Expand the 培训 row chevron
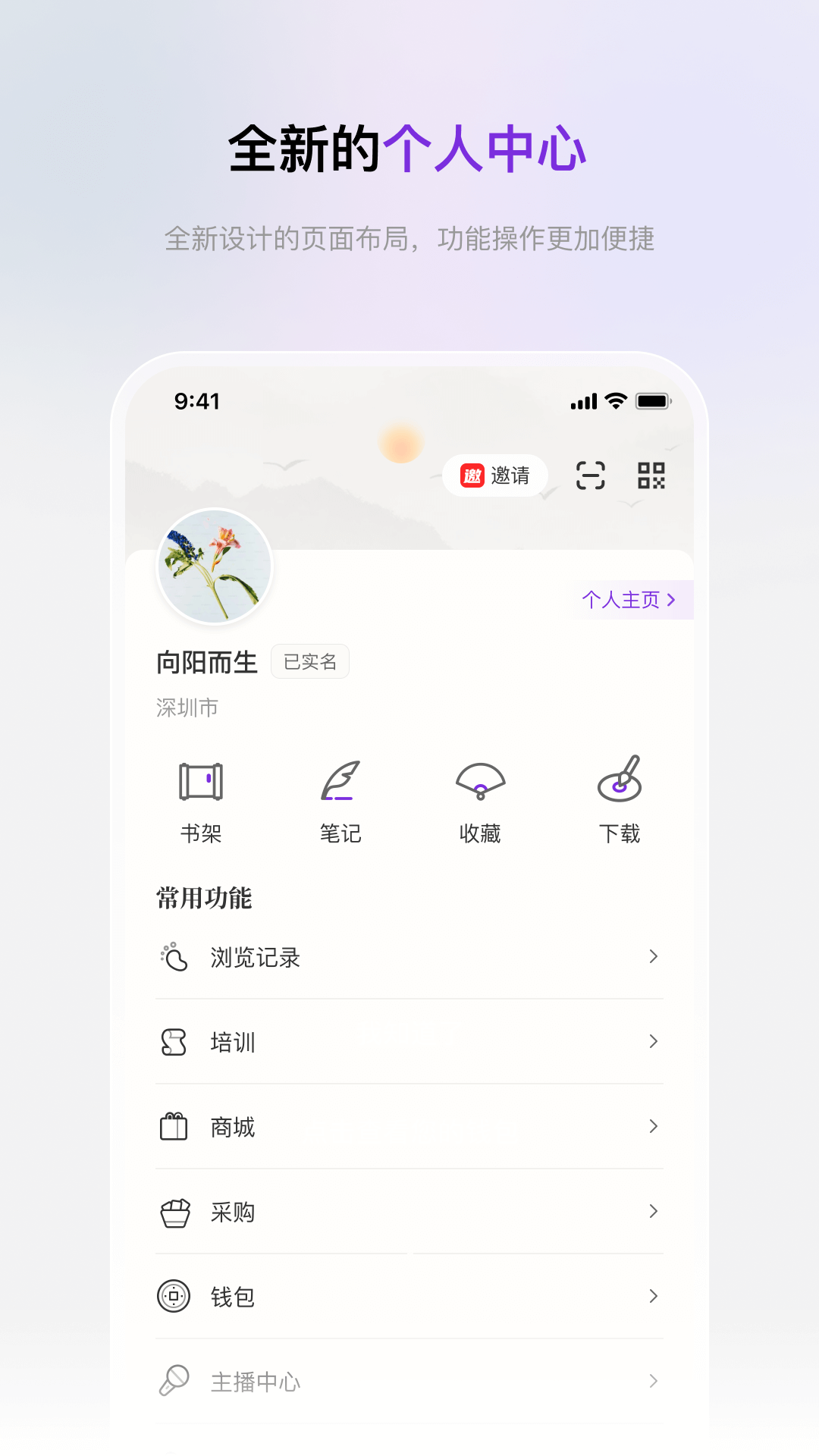The width and height of the screenshot is (819, 1456). [x=653, y=1043]
